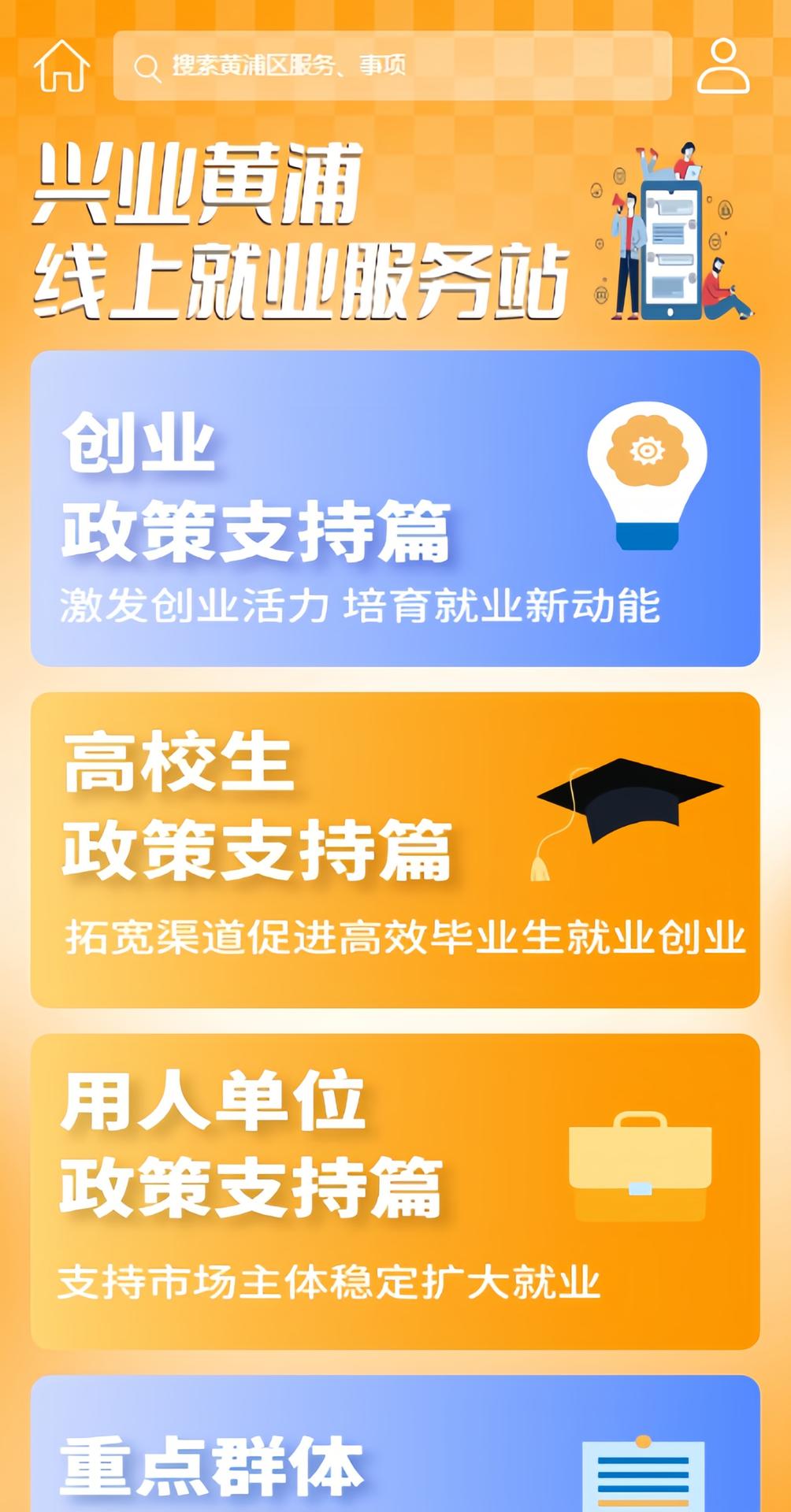Image resolution: width=791 pixels, height=1512 pixels.
Task: Open the 高校生 政策支持篇 card
Action: click(395, 850)
